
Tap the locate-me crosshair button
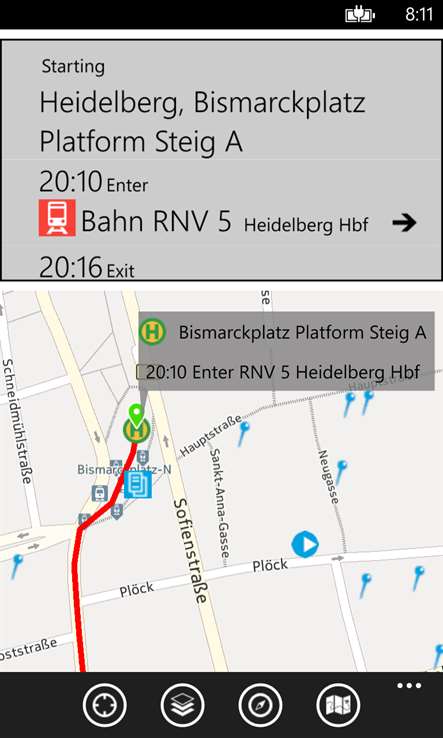click(x=105, y=705)
